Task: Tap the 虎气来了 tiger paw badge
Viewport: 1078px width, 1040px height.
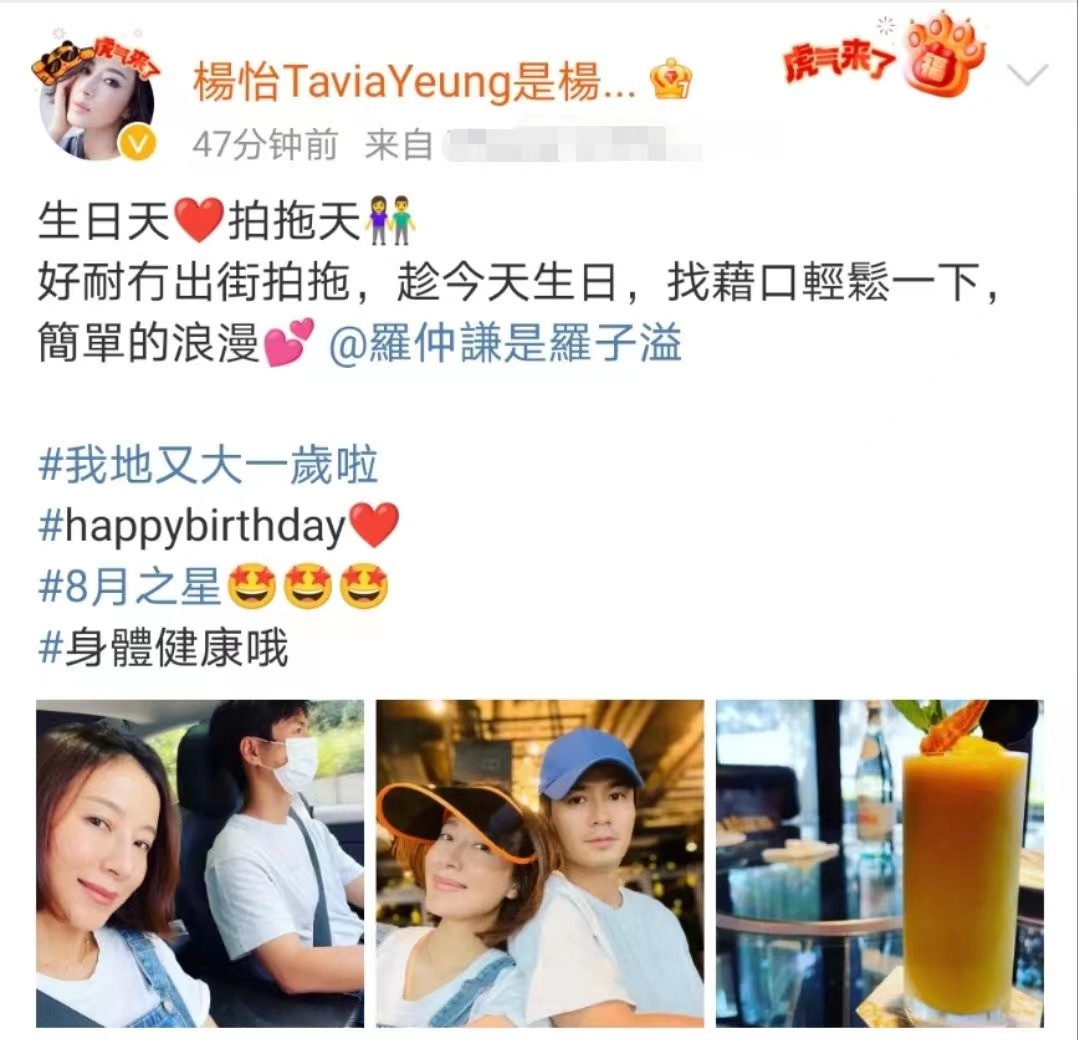Action: pyautogui.click(x=885, y=62)
